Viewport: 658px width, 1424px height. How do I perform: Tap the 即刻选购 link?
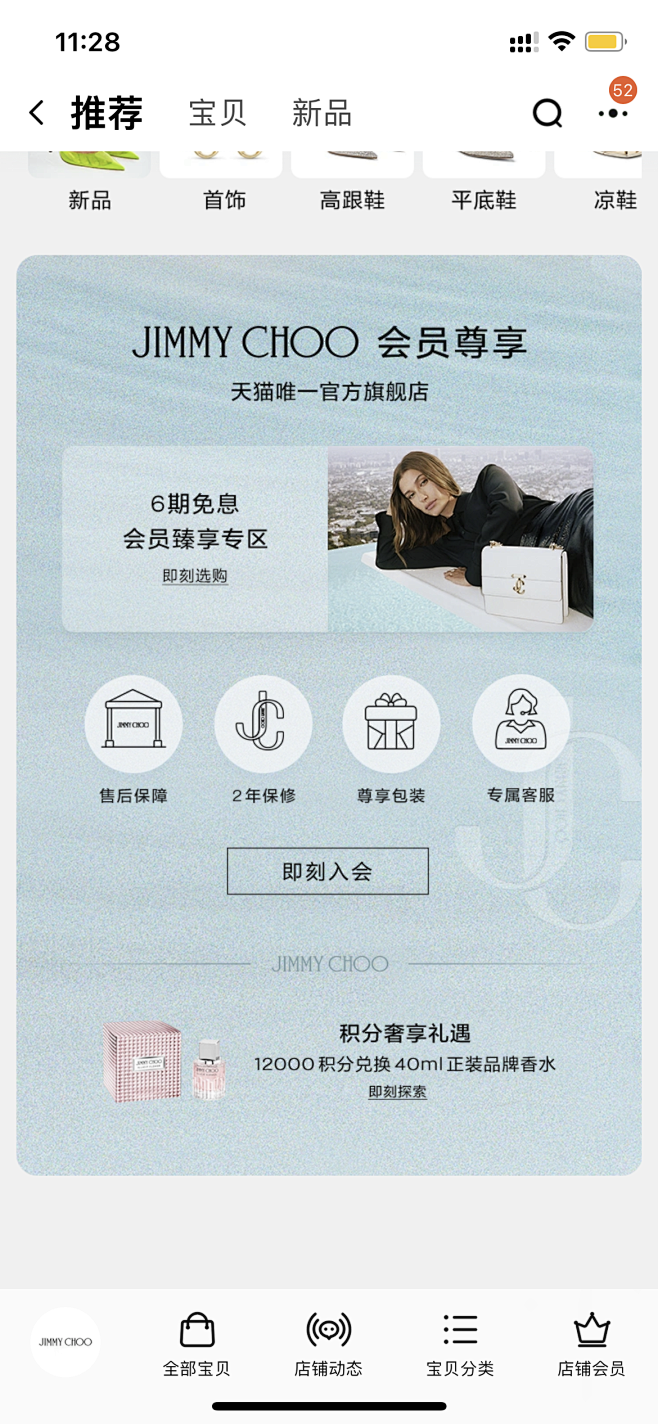[195, 576]
